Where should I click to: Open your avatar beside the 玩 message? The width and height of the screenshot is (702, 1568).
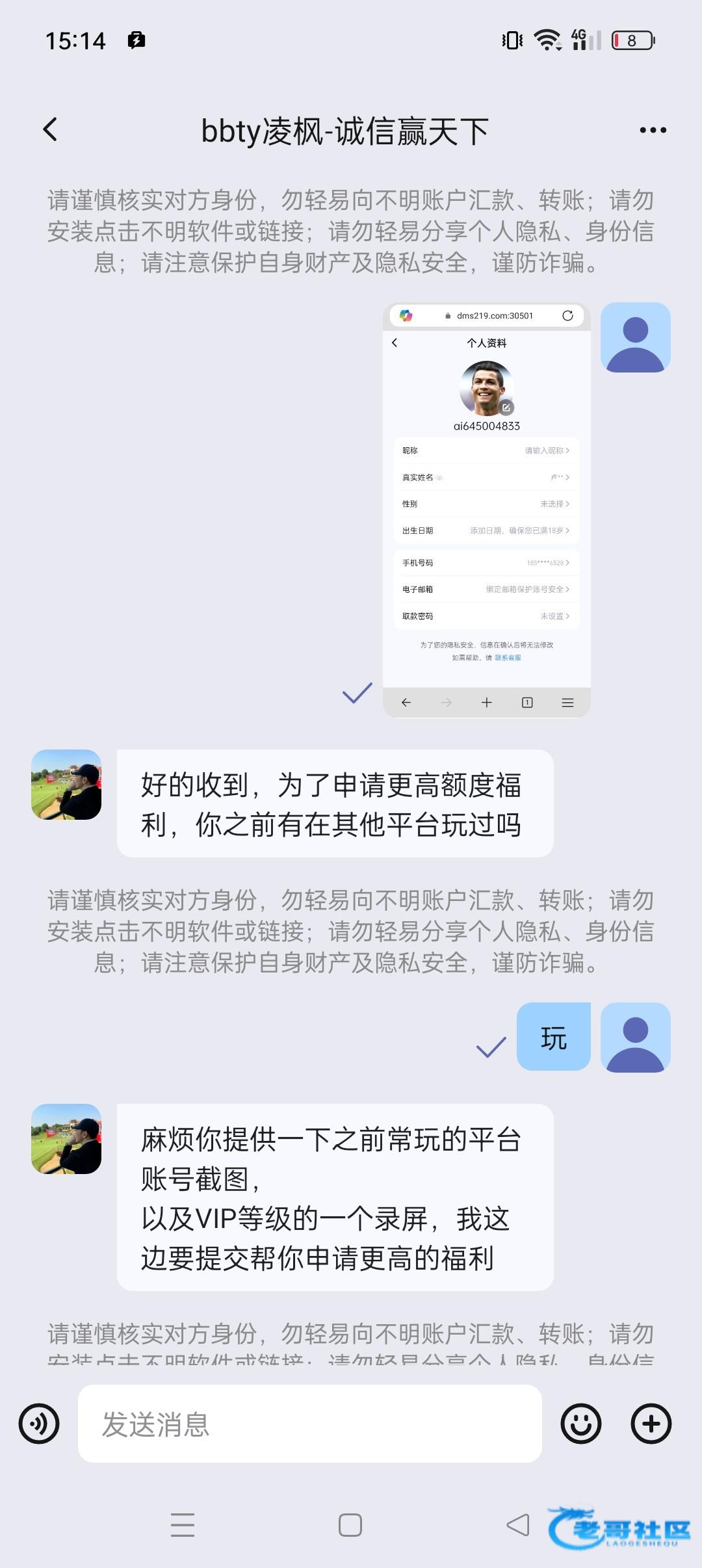coord(635,1037)
